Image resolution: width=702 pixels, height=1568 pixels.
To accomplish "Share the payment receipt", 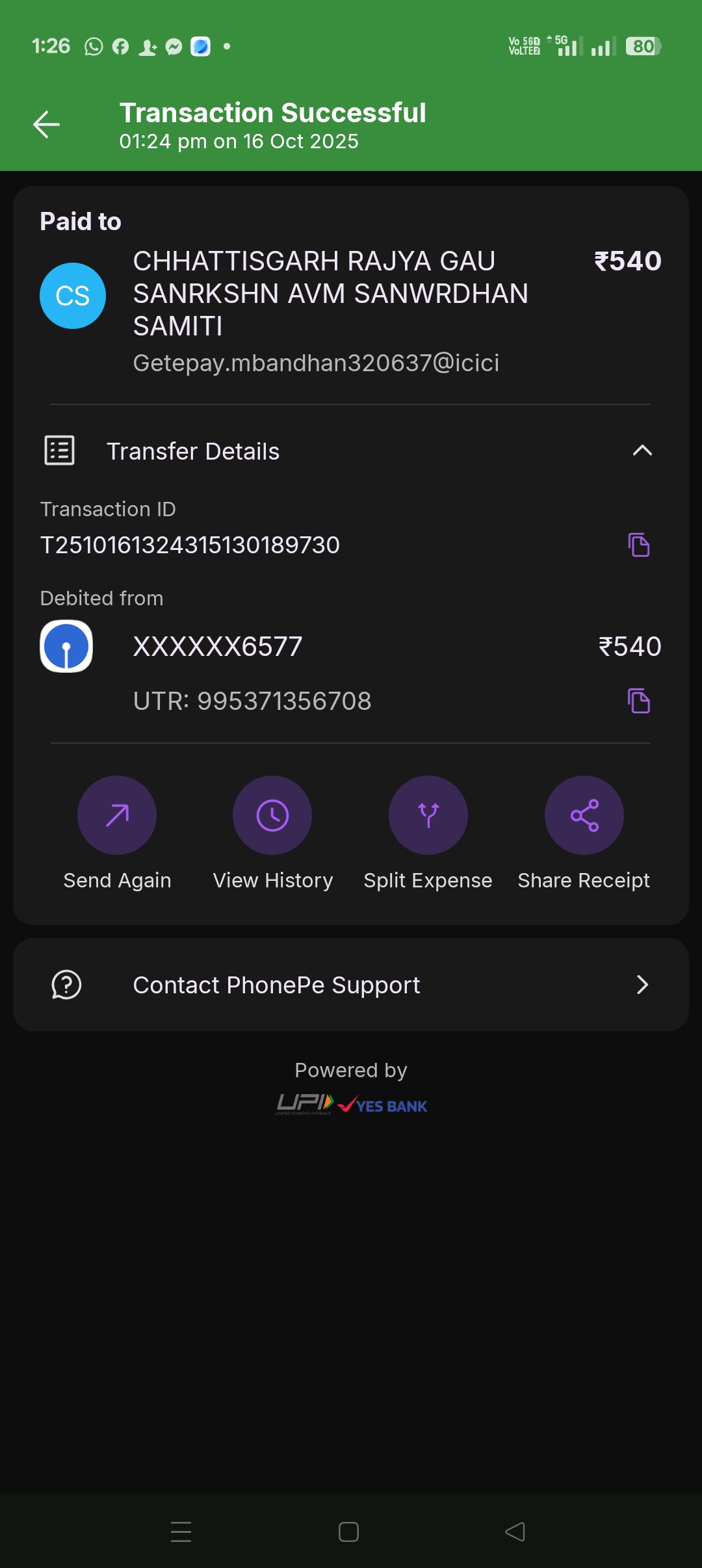I will point(584,815).
